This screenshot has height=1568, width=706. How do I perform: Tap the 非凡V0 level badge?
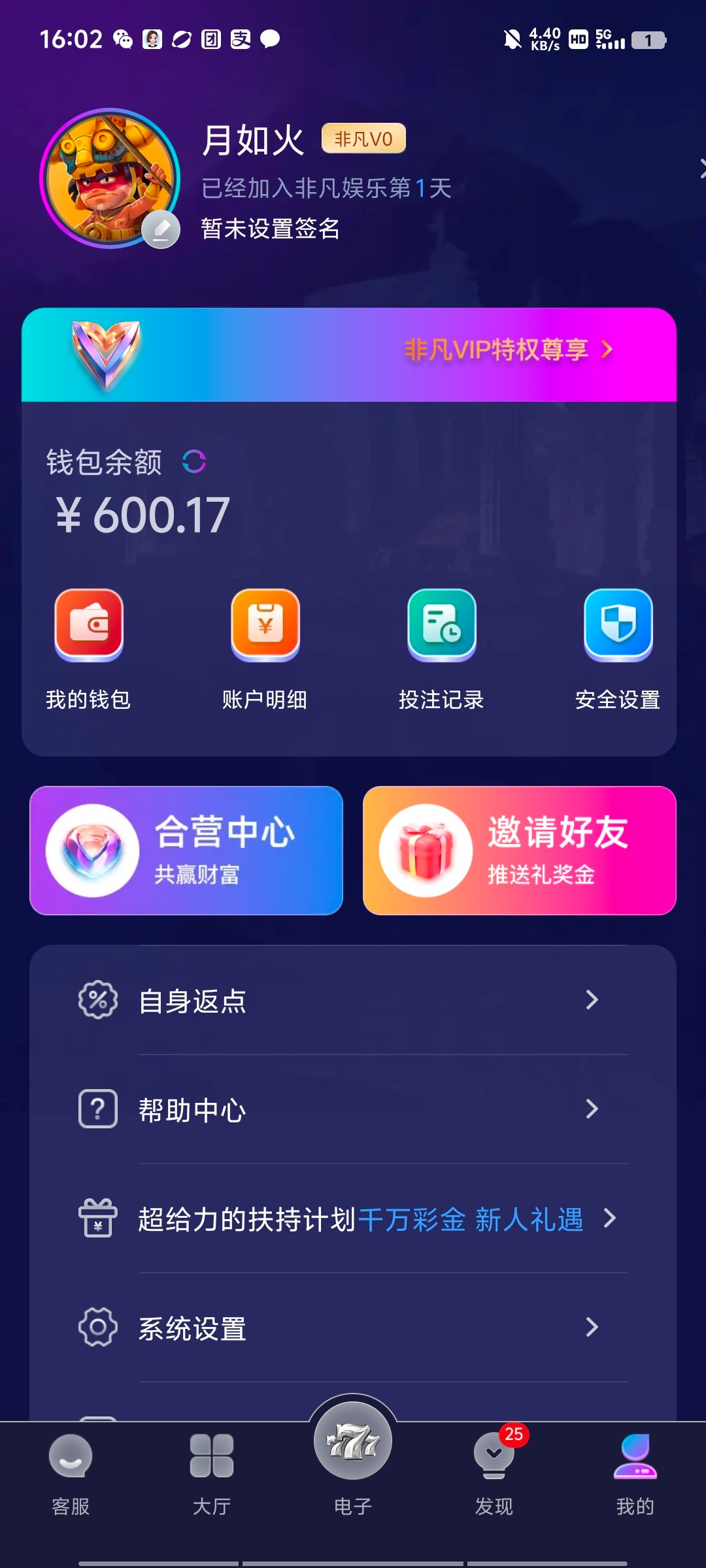pos(363,139)
